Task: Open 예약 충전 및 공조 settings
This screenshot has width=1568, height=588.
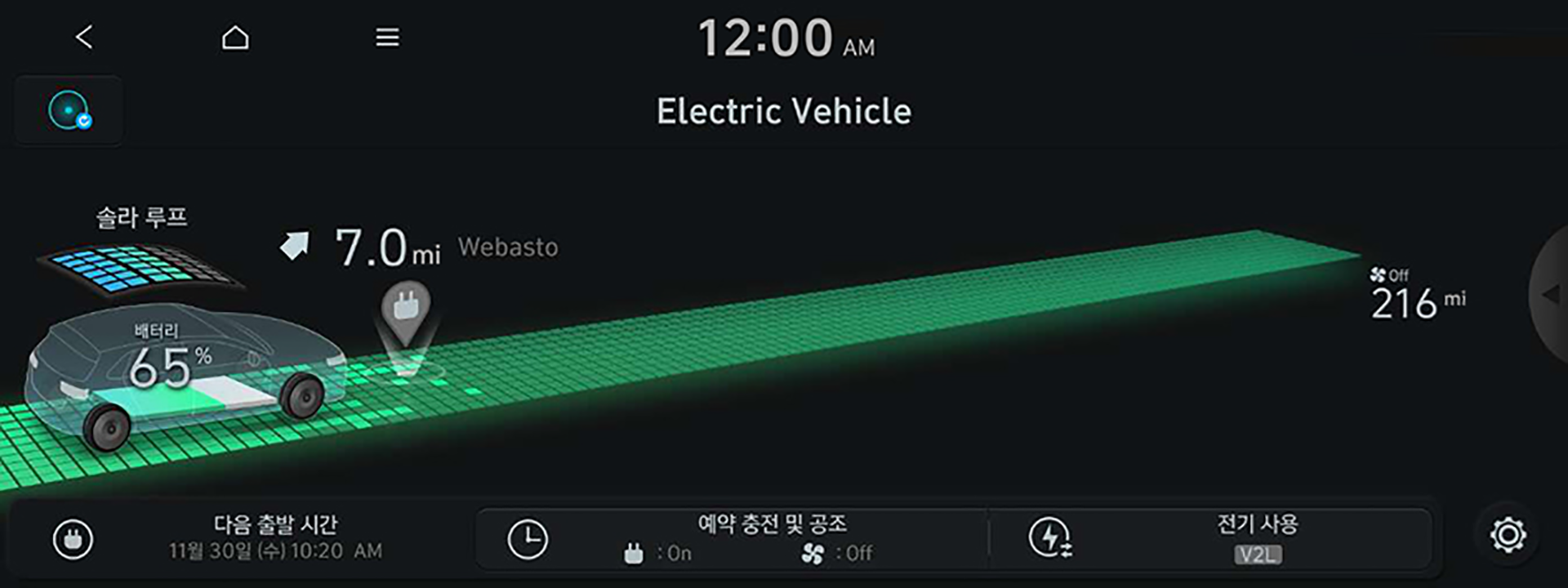Action: (x=731, y=538)
